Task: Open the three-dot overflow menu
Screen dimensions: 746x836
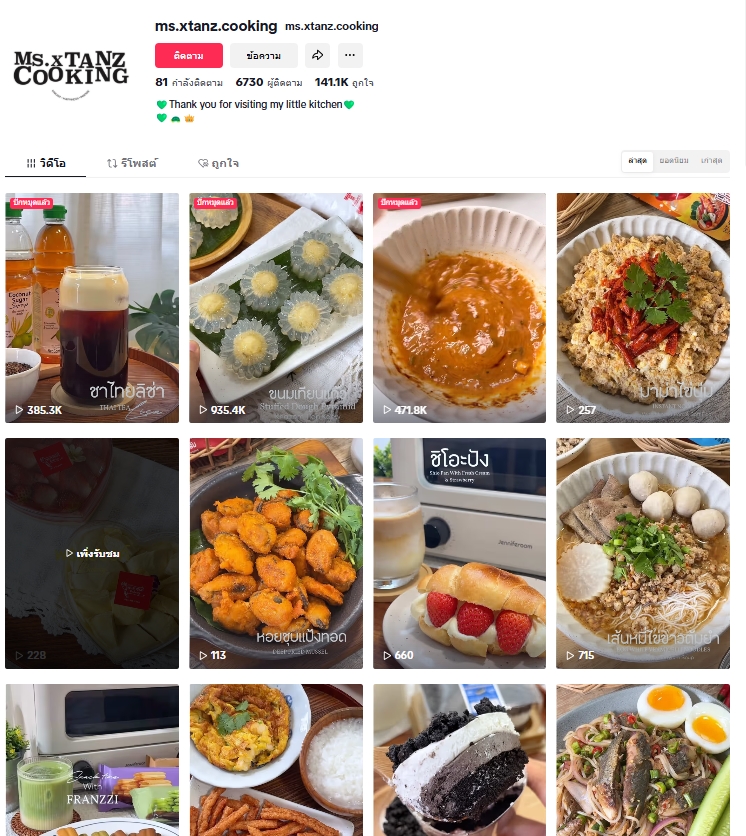Action: coord(348,56)
